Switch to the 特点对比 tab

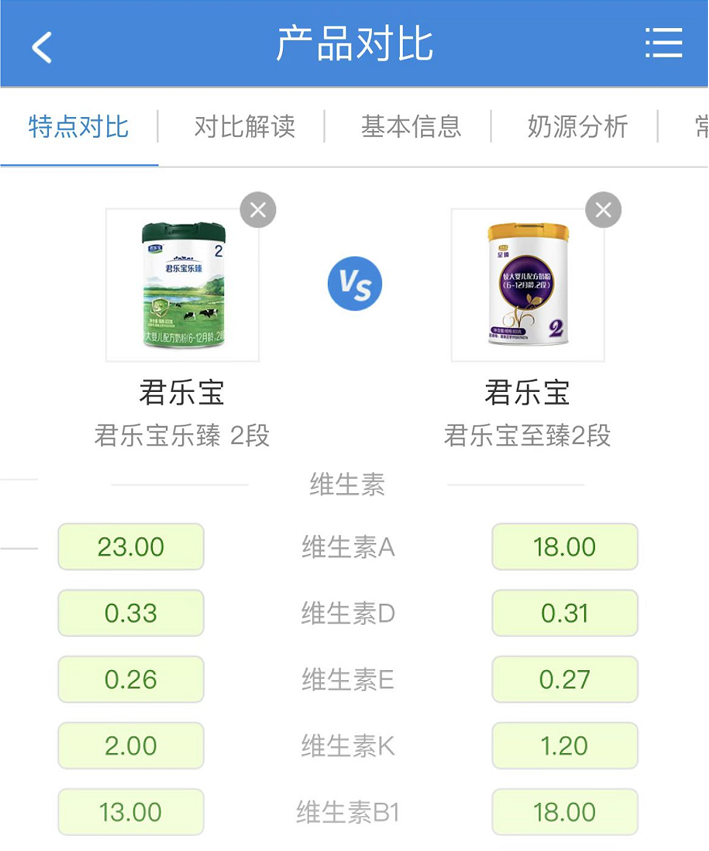tap(79, 127)
